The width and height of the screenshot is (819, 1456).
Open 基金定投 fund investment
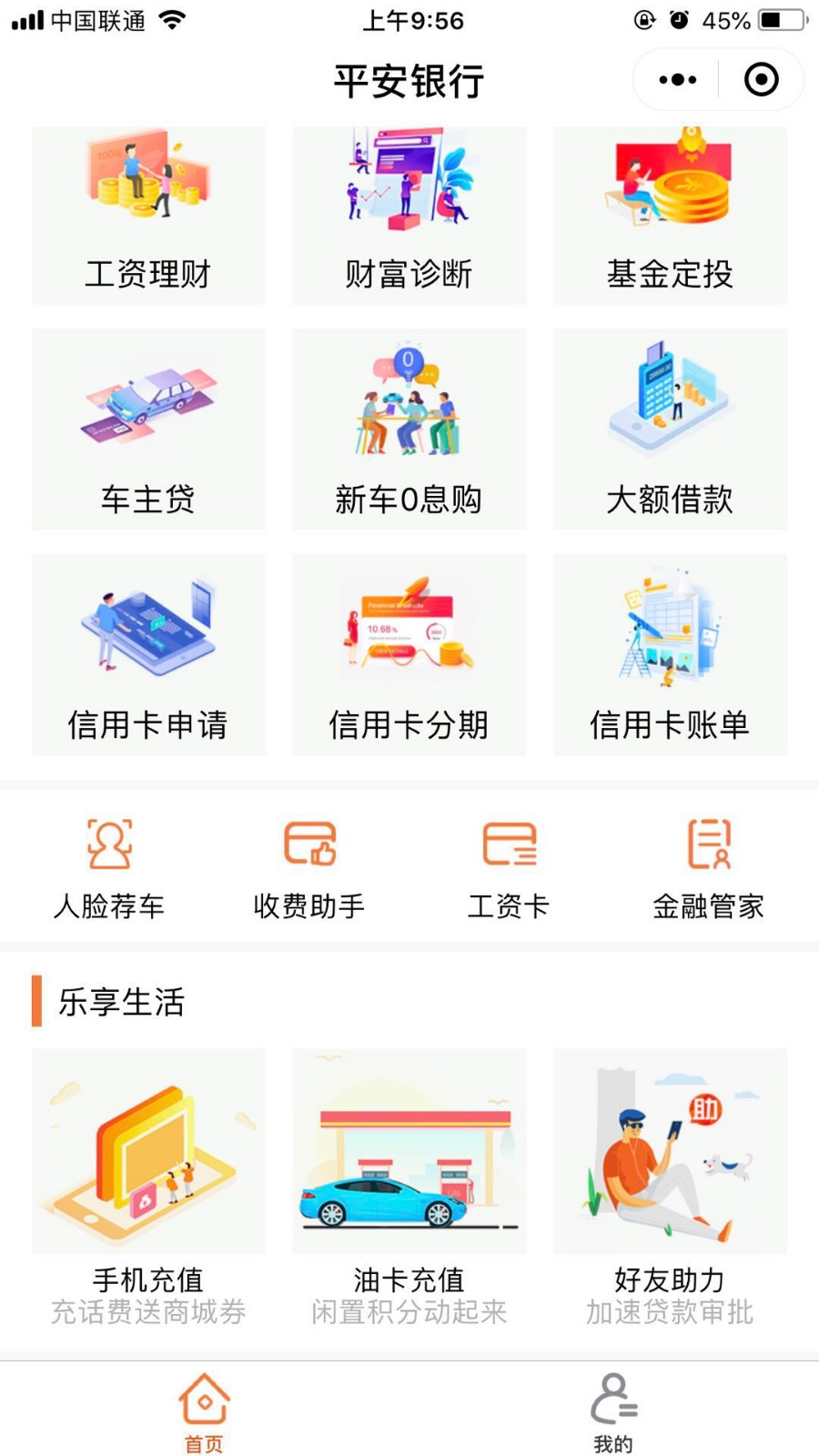669,214
